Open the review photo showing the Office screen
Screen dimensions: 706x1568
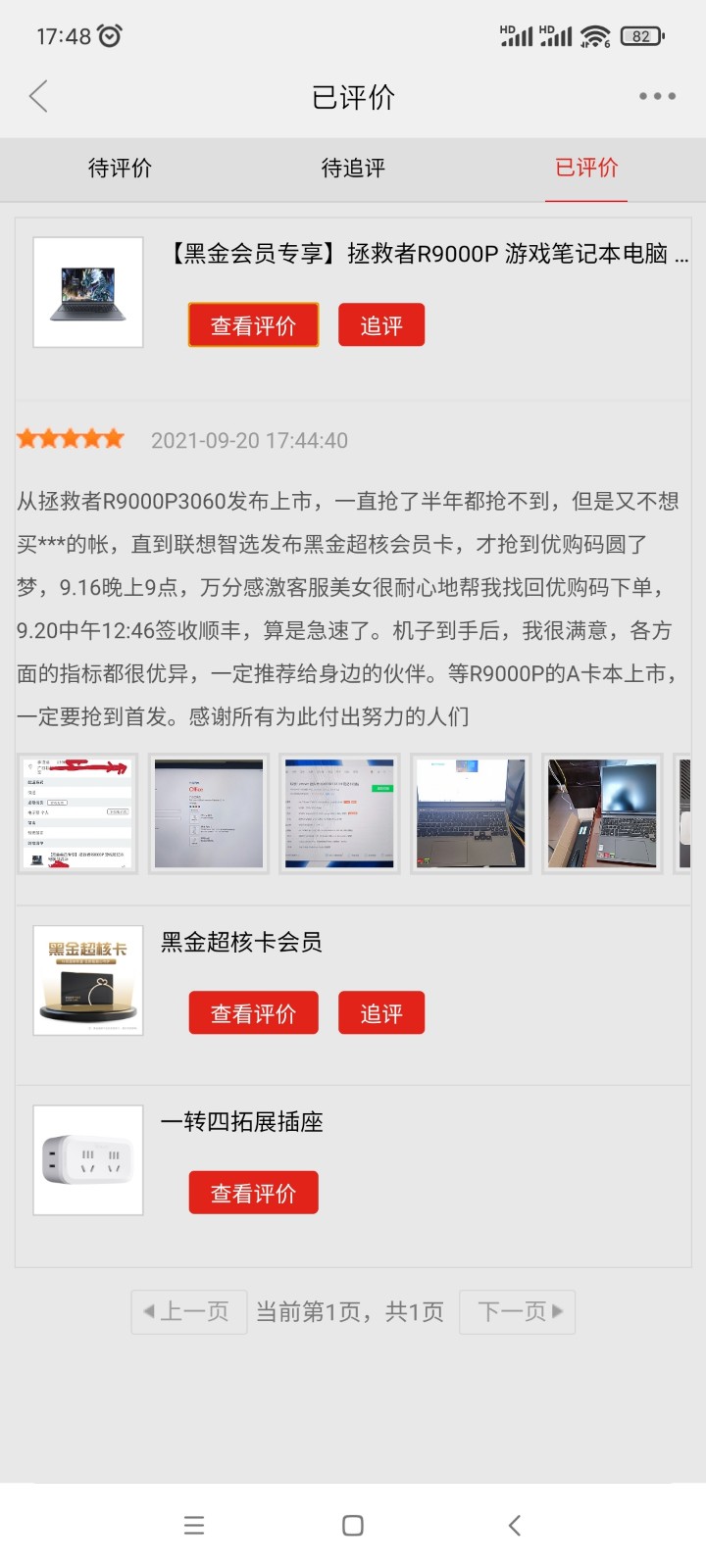[x=209, y=813]
